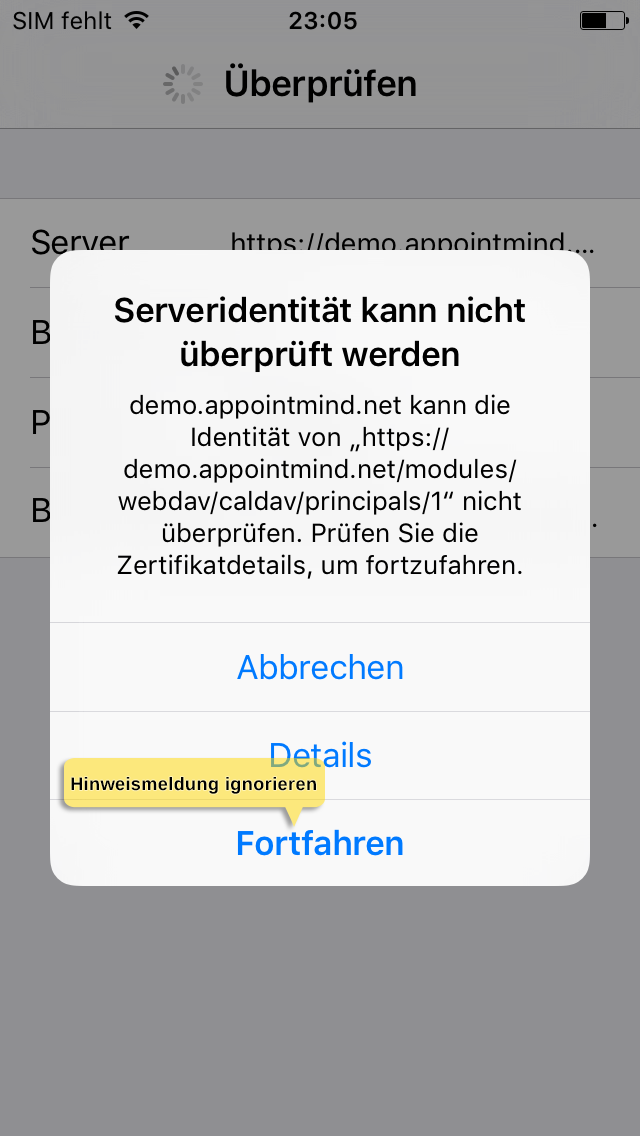
Task: Choose Fortfahren to continue anyway
Action: coord(320,843)
